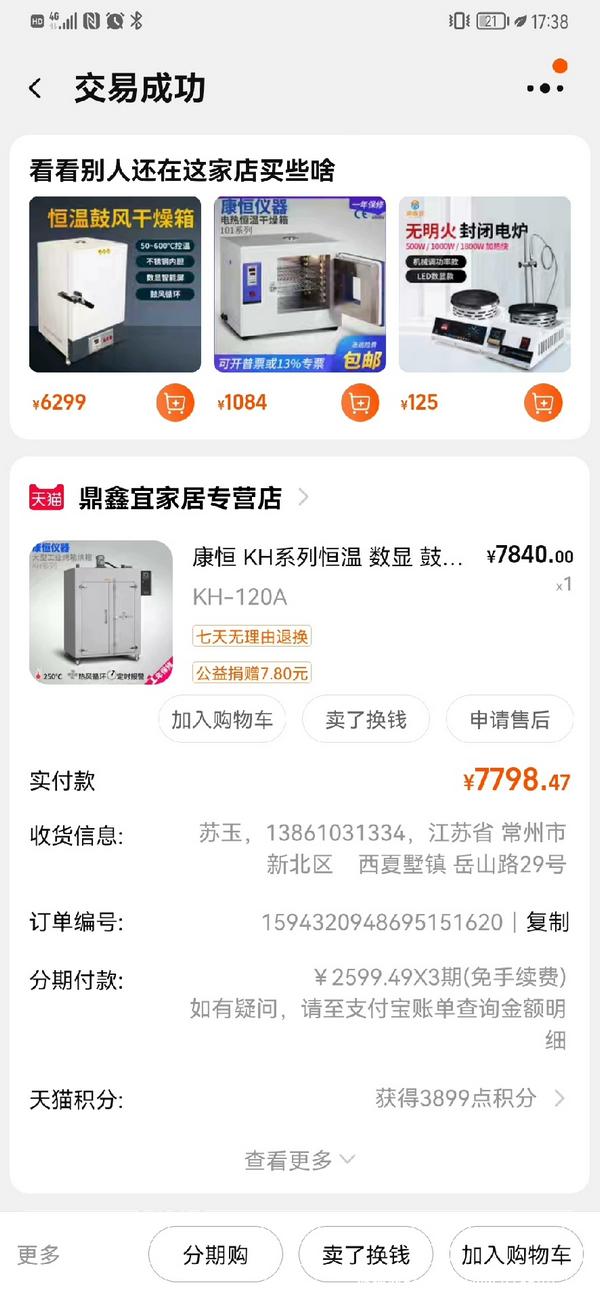Choose 分期购 in the bottom bar
Screen dimensions: 600x1300
215,1255
